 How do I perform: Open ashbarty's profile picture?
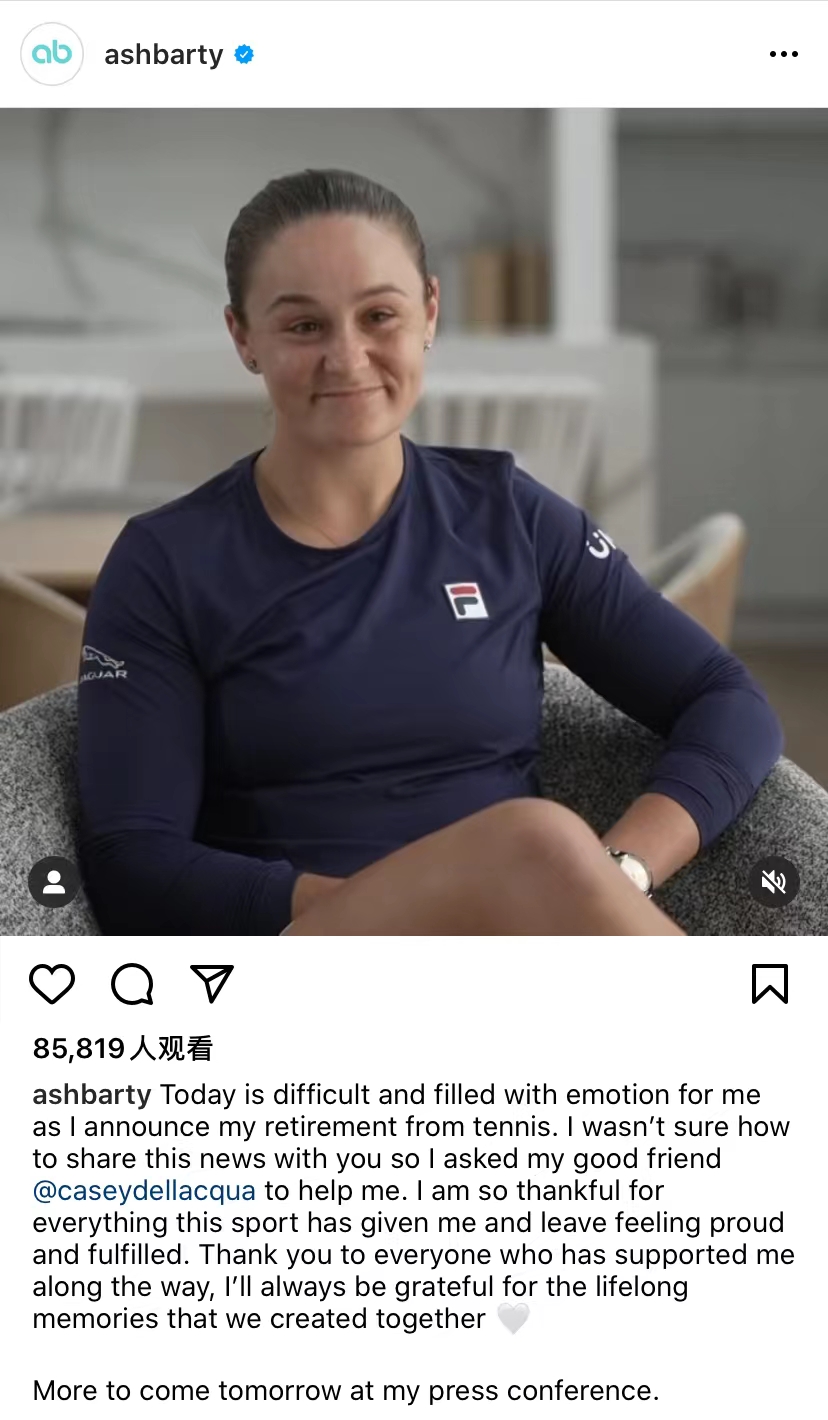pyautogui.click(x=51, y=54)
